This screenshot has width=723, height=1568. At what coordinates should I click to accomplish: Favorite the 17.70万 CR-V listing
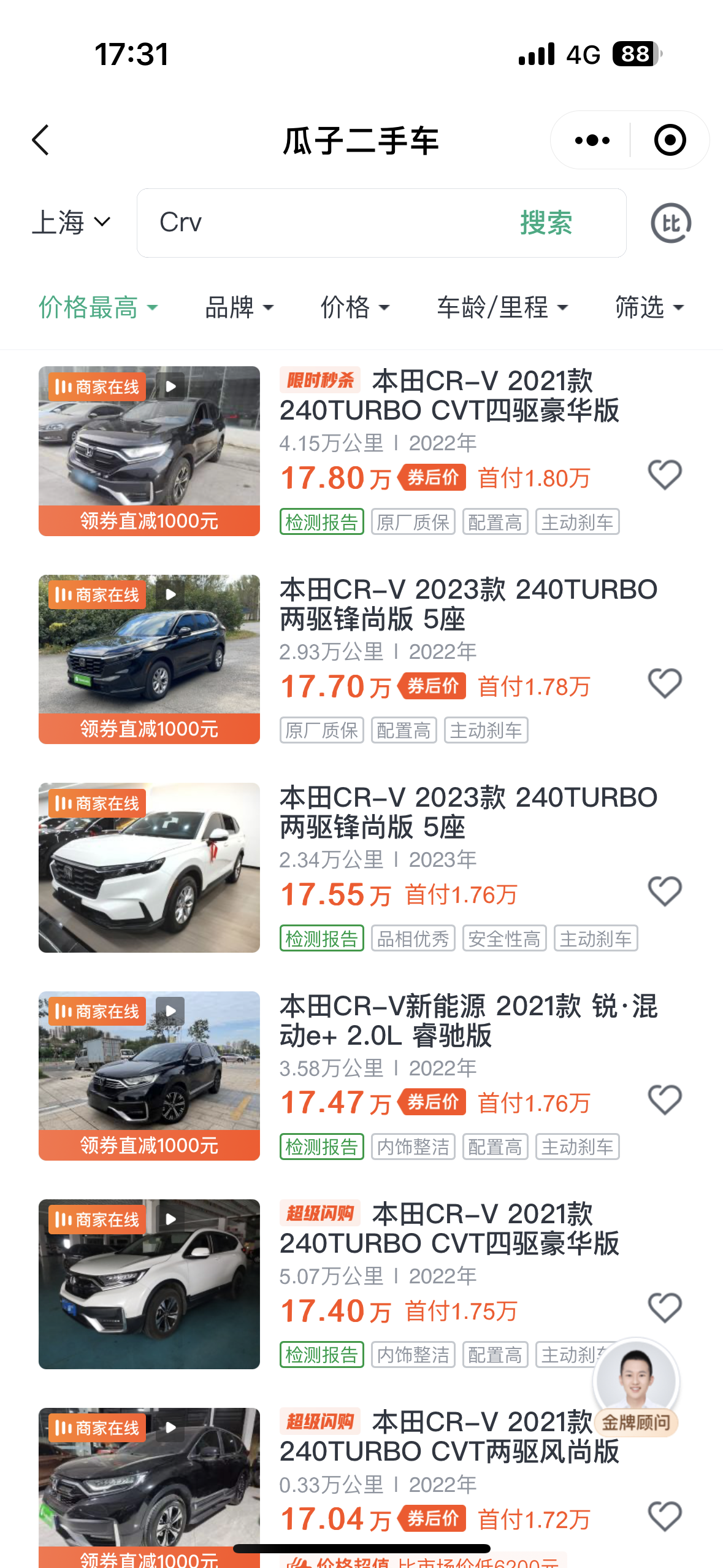point(665,683)
